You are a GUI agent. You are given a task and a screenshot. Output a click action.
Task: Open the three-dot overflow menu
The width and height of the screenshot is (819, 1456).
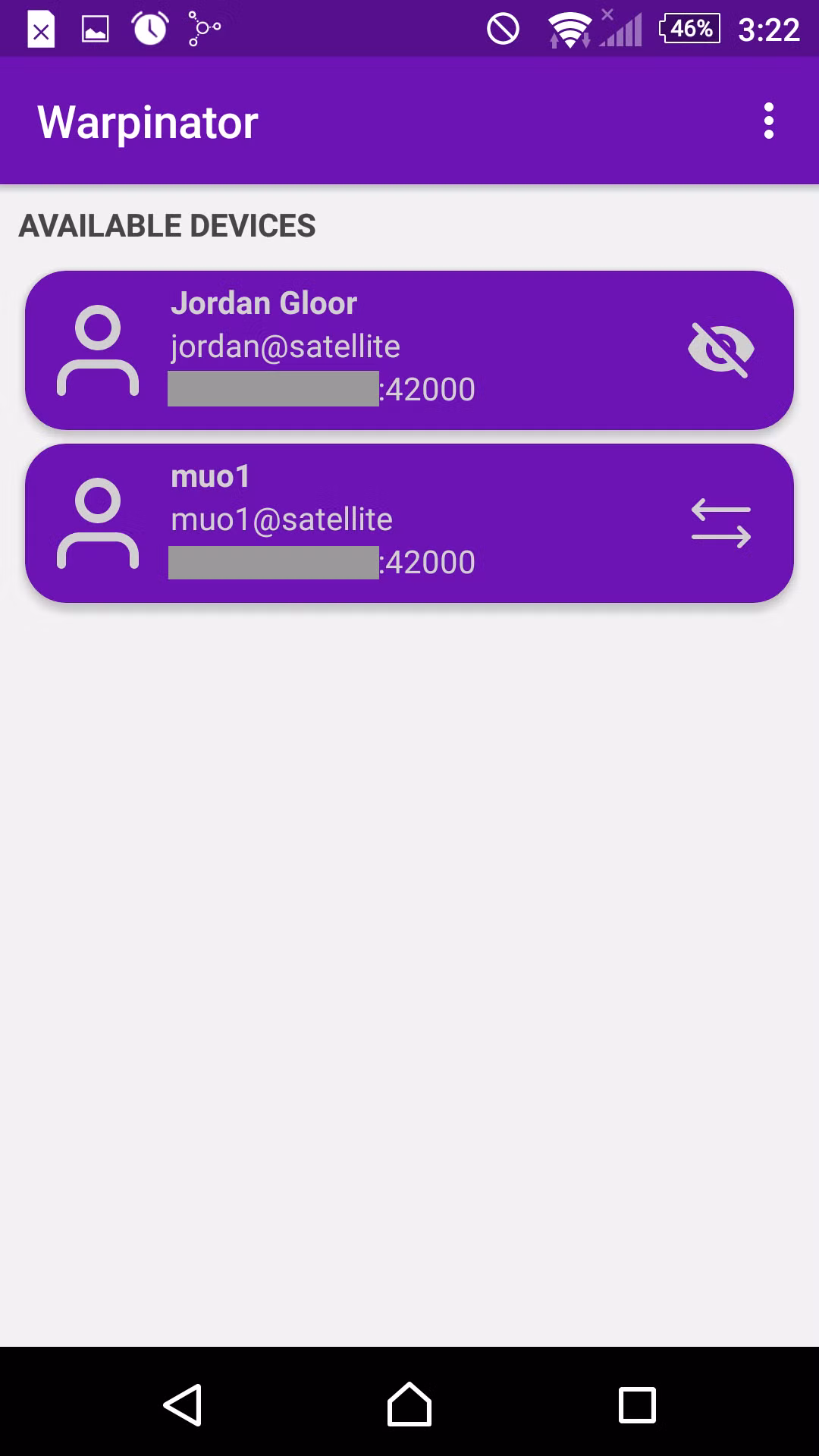(x=768, y=121)
